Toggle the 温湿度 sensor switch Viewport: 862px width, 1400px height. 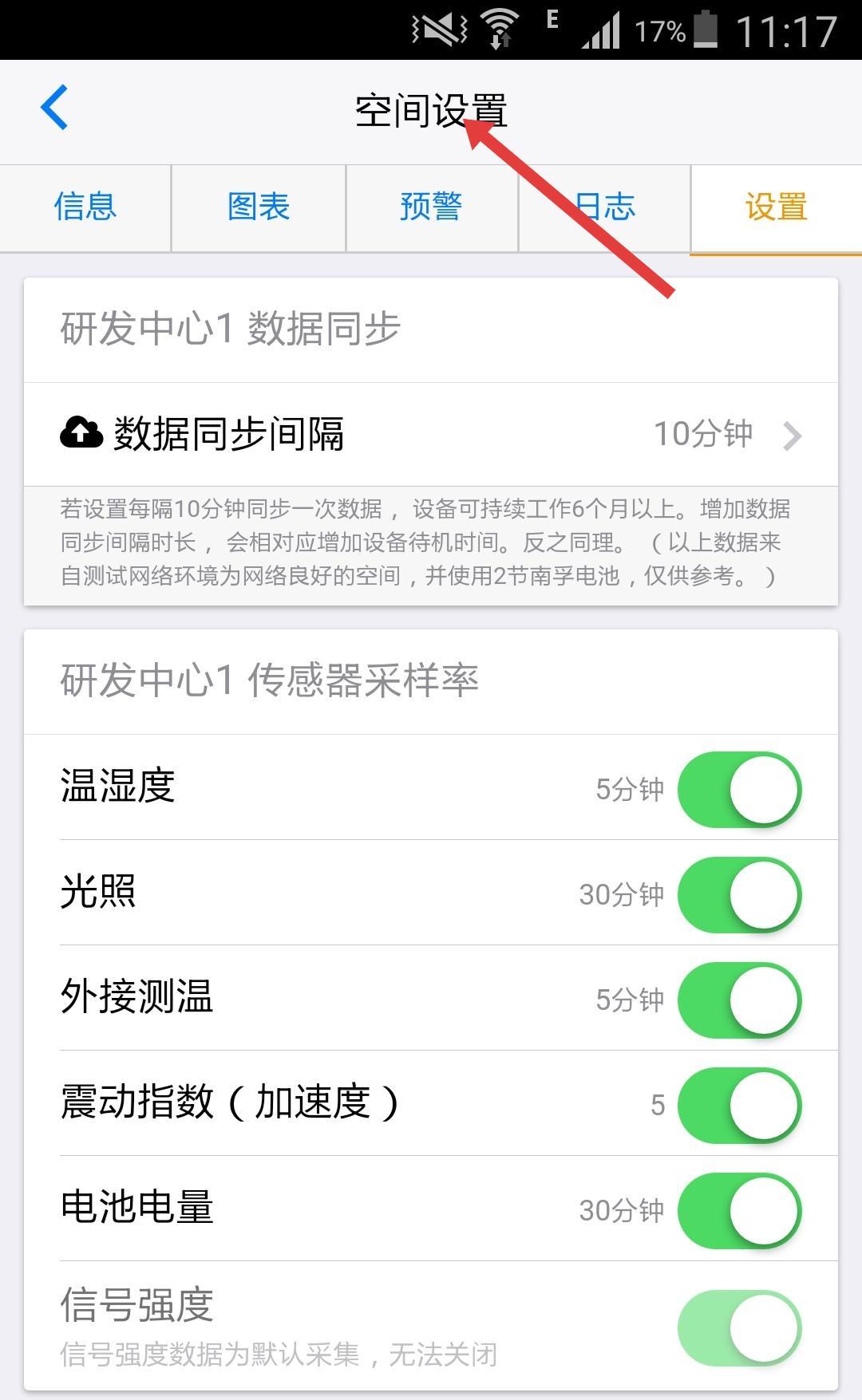pyautogui.click(x=740, y=789)
